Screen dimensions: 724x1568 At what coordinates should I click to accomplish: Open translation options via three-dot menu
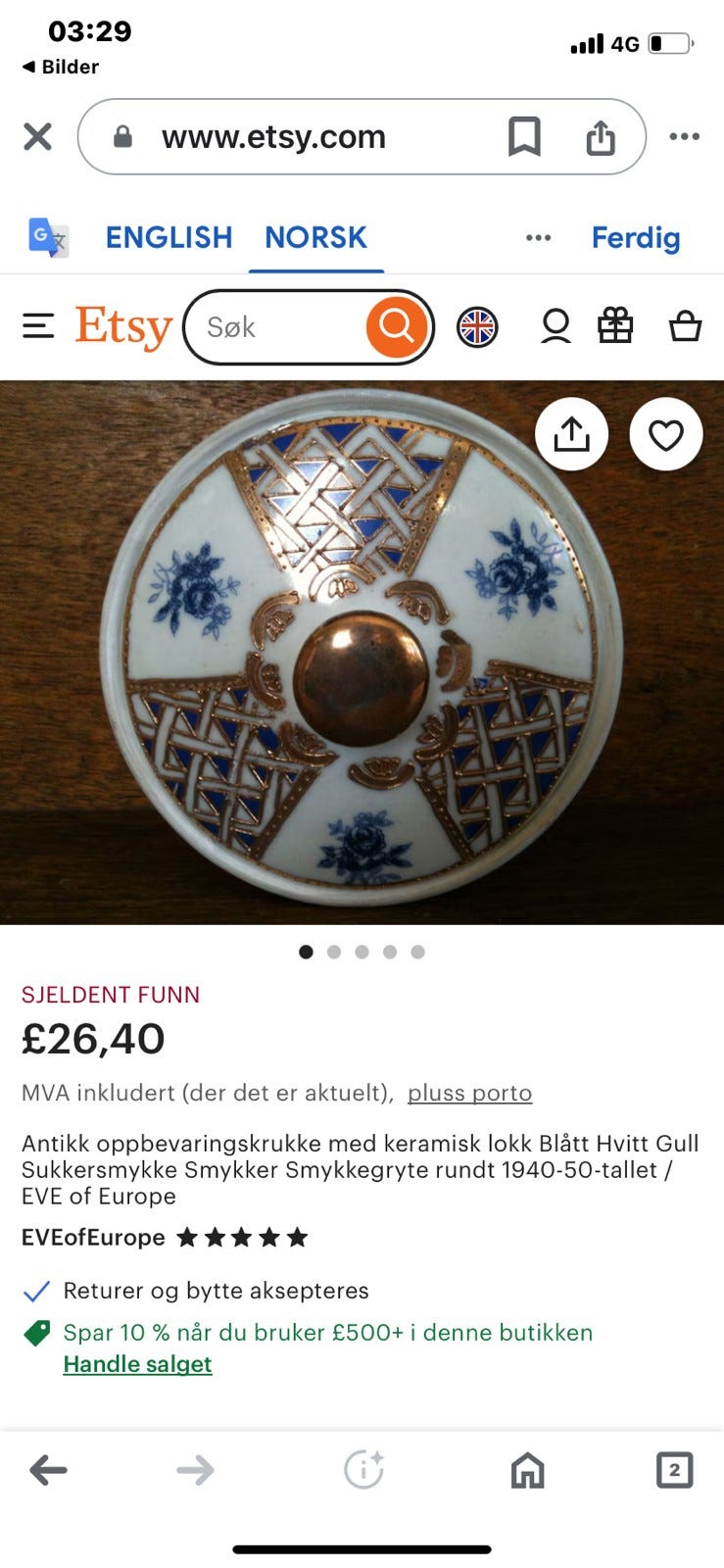[x=538, y=237]
